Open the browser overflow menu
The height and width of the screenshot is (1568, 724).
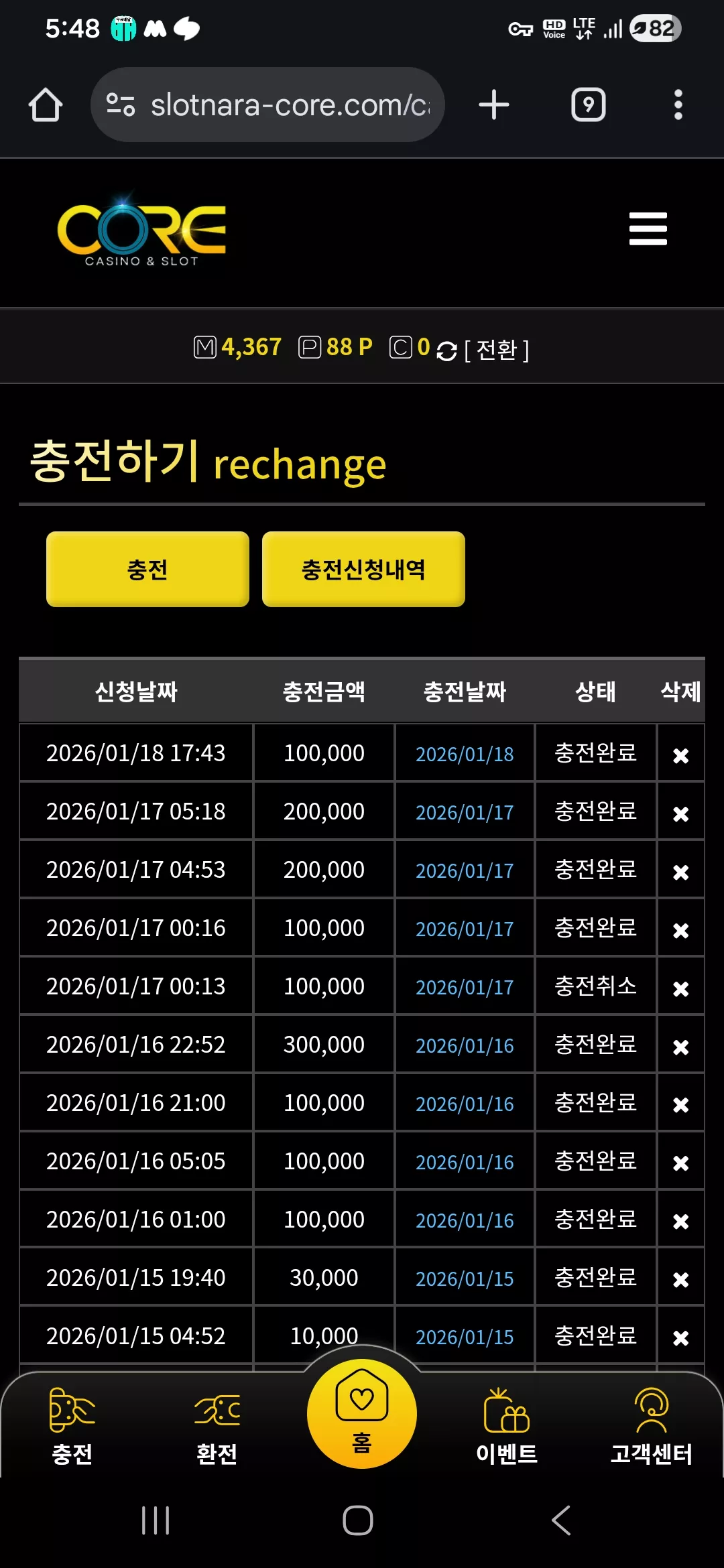coord(678,105)
